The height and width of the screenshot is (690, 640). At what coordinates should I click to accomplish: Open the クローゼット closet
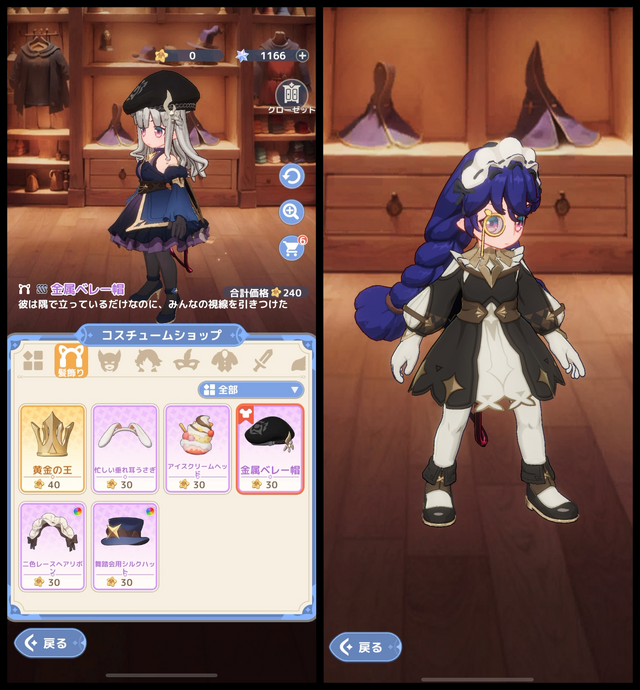click(291, 97)
